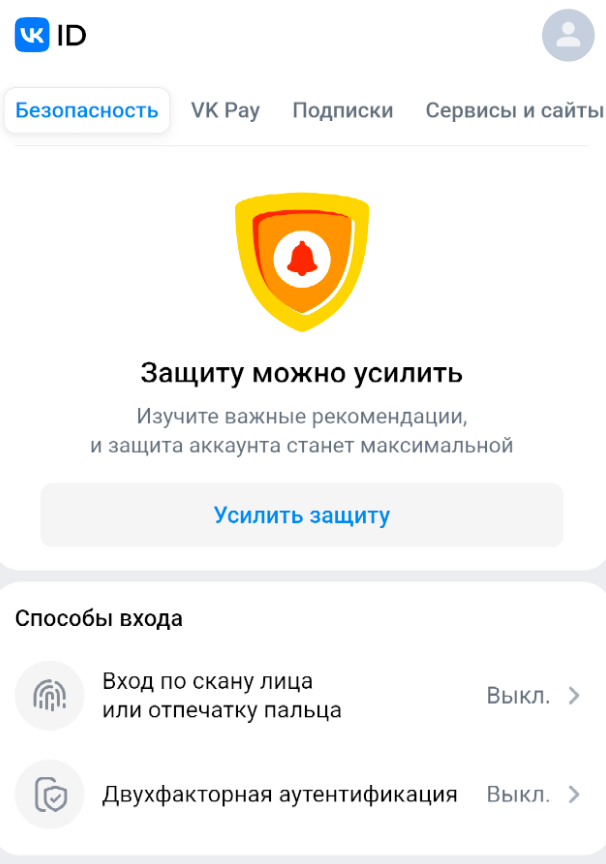606x864 pixels.
Task: Tap the Усилить защиту button
Action: [301, 516]
